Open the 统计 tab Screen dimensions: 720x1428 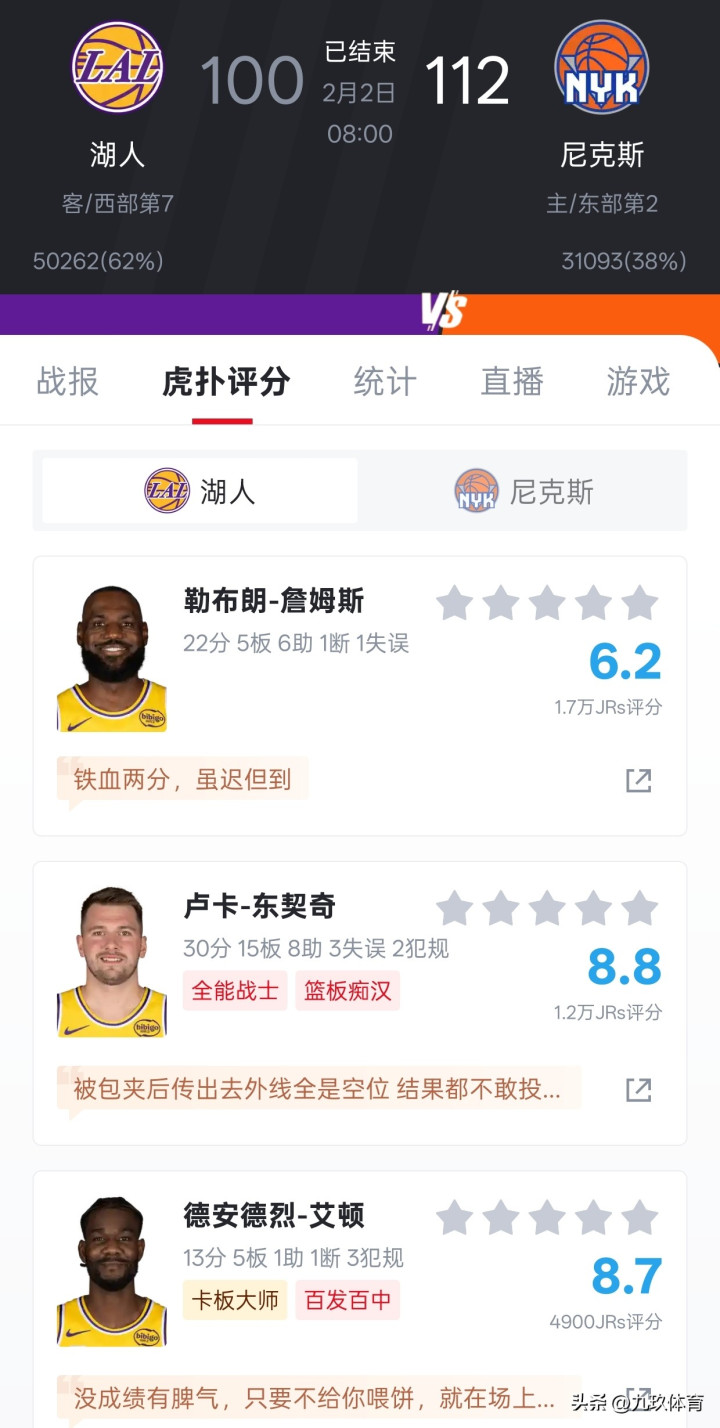coord(385,382)
